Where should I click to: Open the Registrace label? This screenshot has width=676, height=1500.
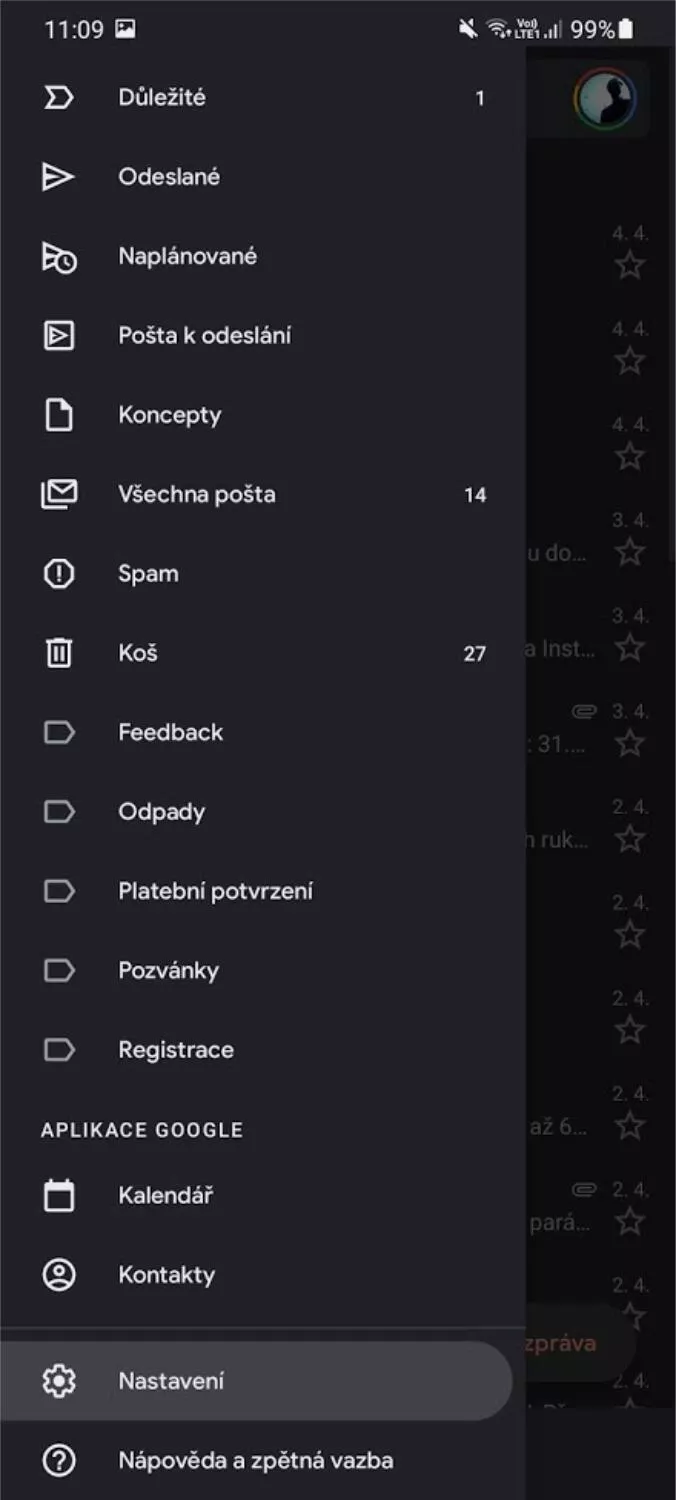tap(262, 1050)
